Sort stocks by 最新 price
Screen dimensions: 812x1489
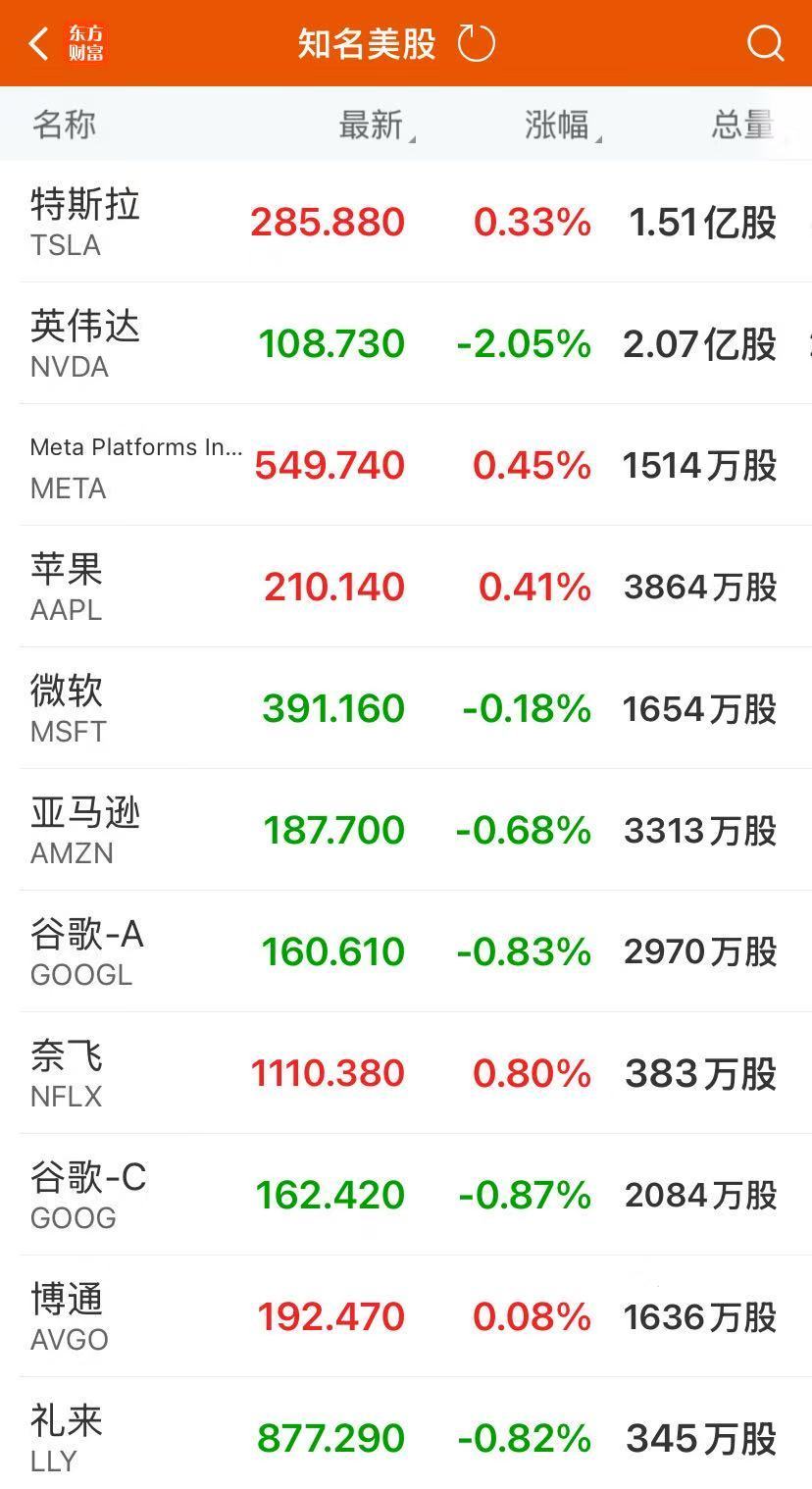372,126
